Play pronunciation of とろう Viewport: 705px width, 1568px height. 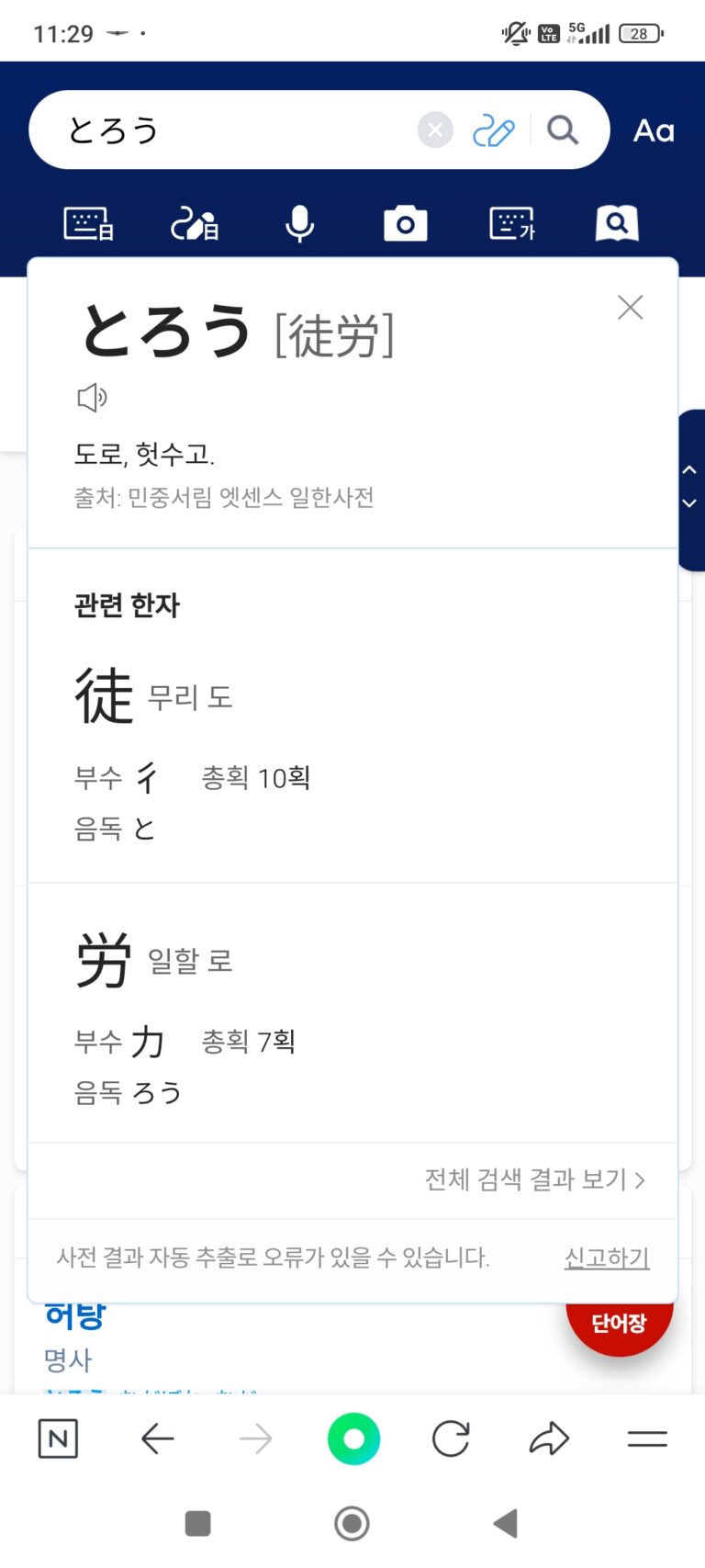click(92, 398)
